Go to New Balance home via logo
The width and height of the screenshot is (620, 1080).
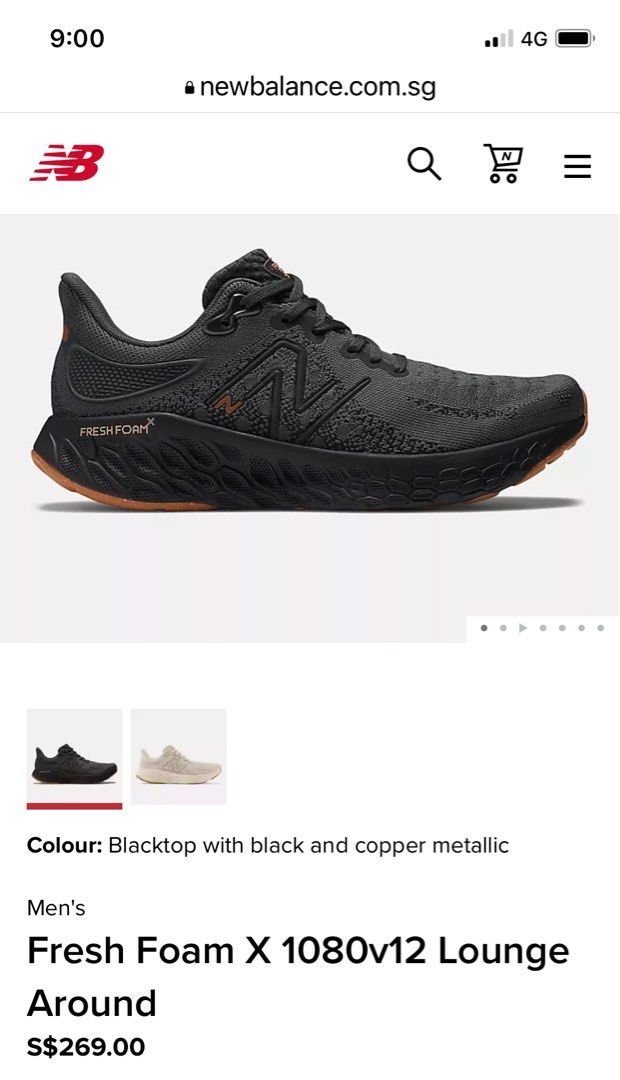66,163
